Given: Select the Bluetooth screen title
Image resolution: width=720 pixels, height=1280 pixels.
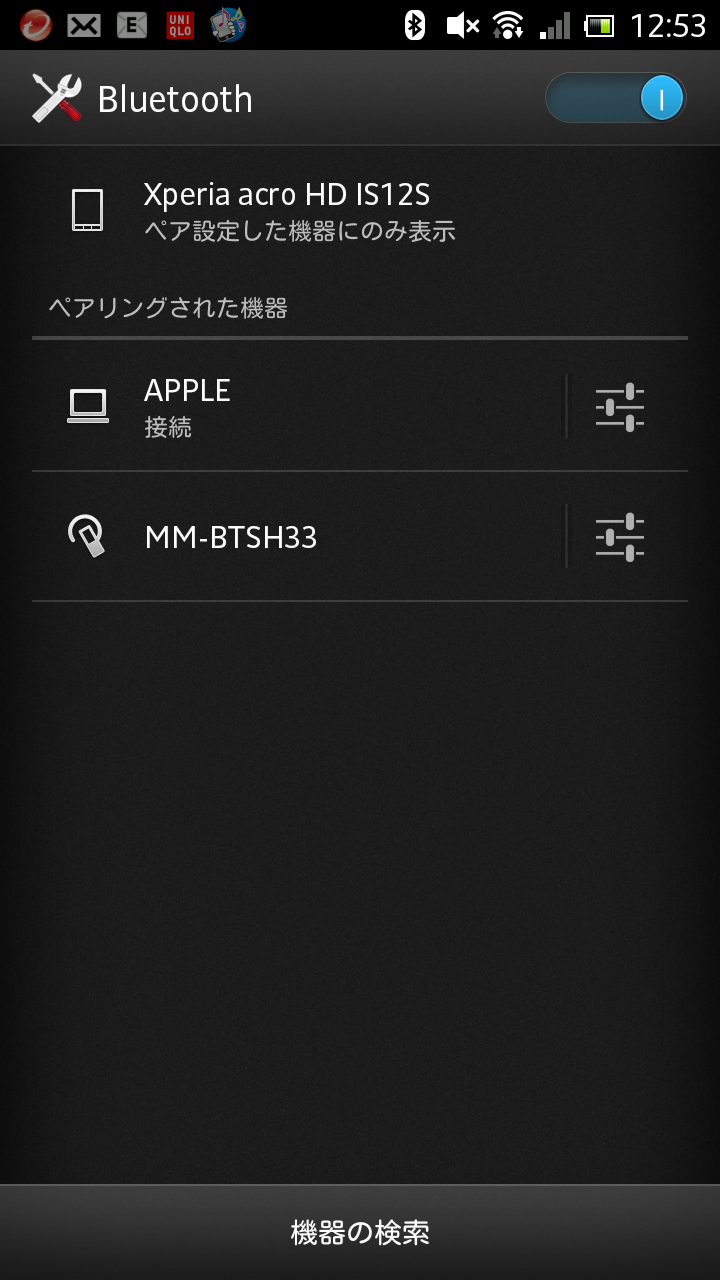Looking at the screenshot, I should coord(175,97).
